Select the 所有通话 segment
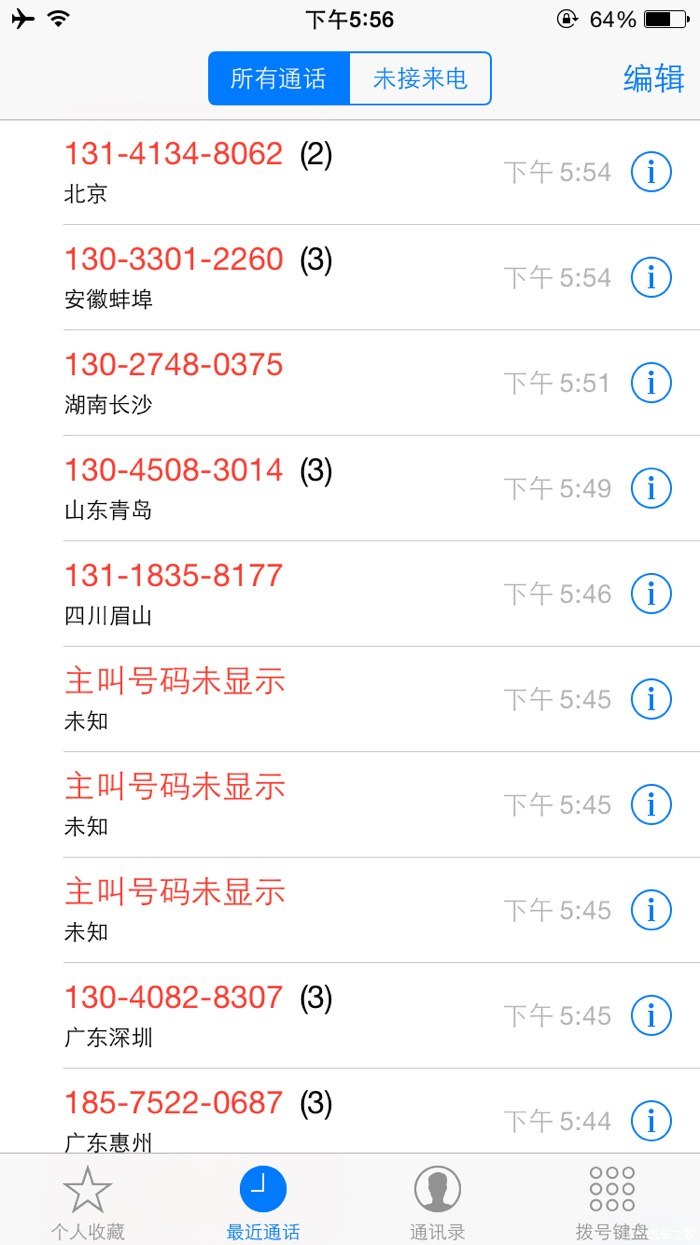700x1245 pixels. [x=279, y=78]
